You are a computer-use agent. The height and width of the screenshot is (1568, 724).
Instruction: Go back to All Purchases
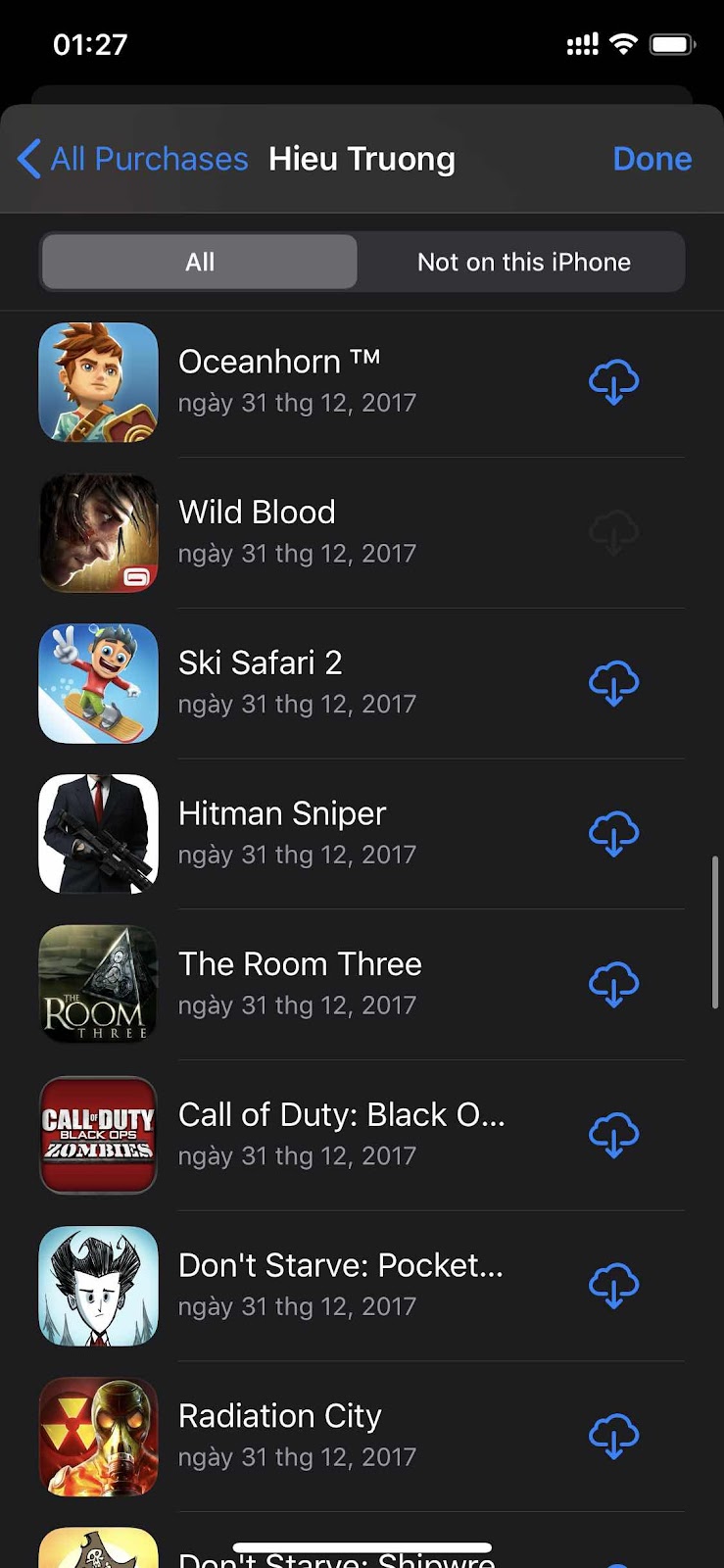(133, 159)
